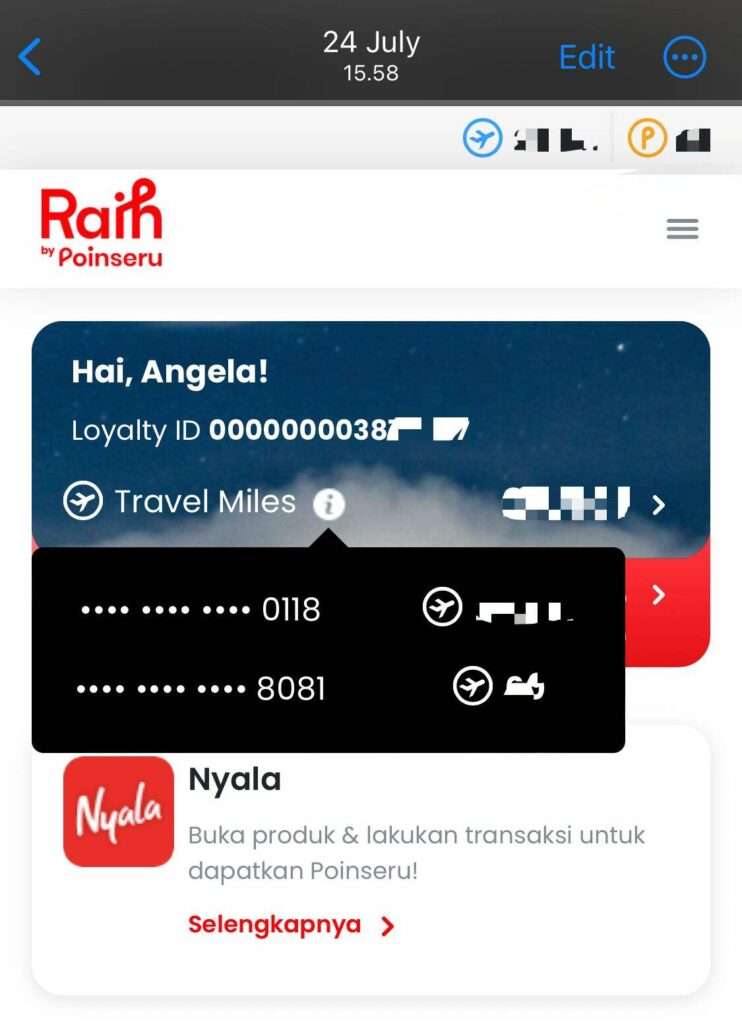Open the circled ellipsis options menu
The height and width of the screenshot is (1024, 742).
[684, 57]
